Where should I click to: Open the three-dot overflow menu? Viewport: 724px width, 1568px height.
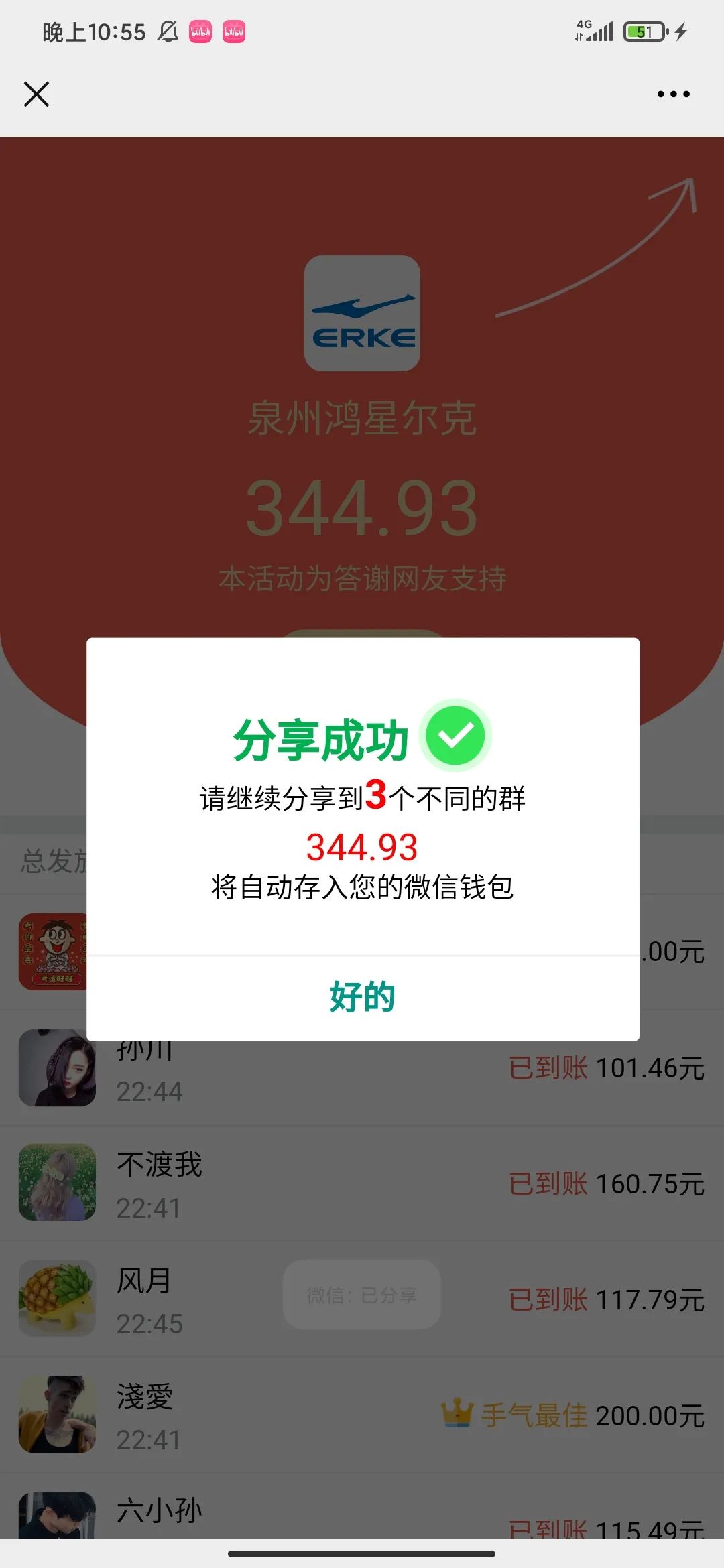(673, 94)
